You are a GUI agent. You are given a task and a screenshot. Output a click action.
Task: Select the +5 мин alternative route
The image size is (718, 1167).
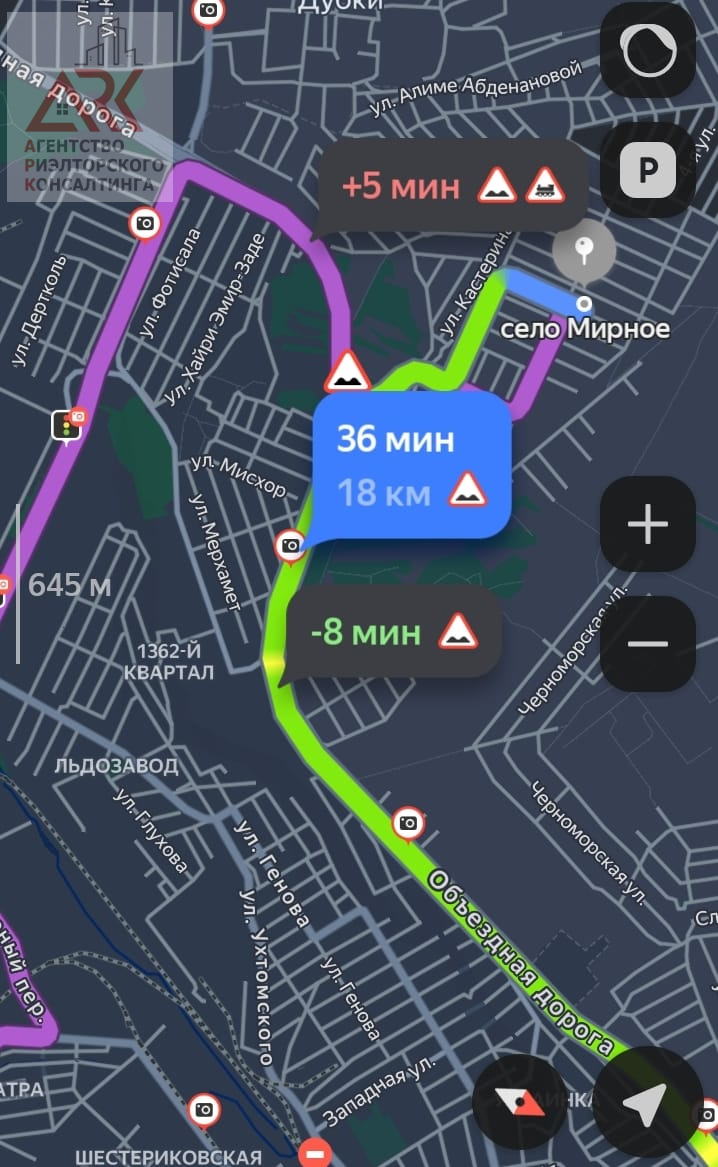tap(452, 186)
